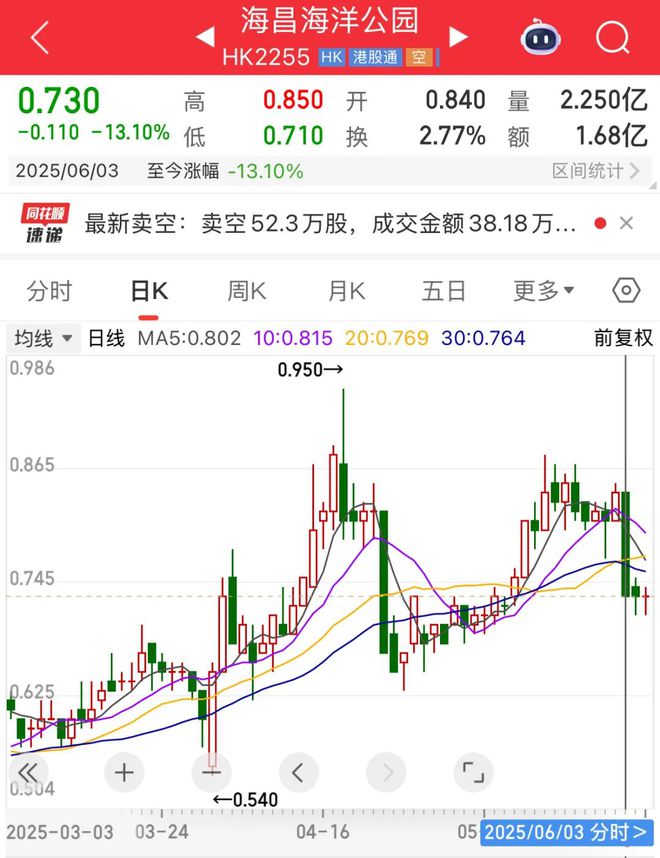This screenshot has width=660, height=858.
Task: Expand chart to full screen
Action: (x=473, y=772)
